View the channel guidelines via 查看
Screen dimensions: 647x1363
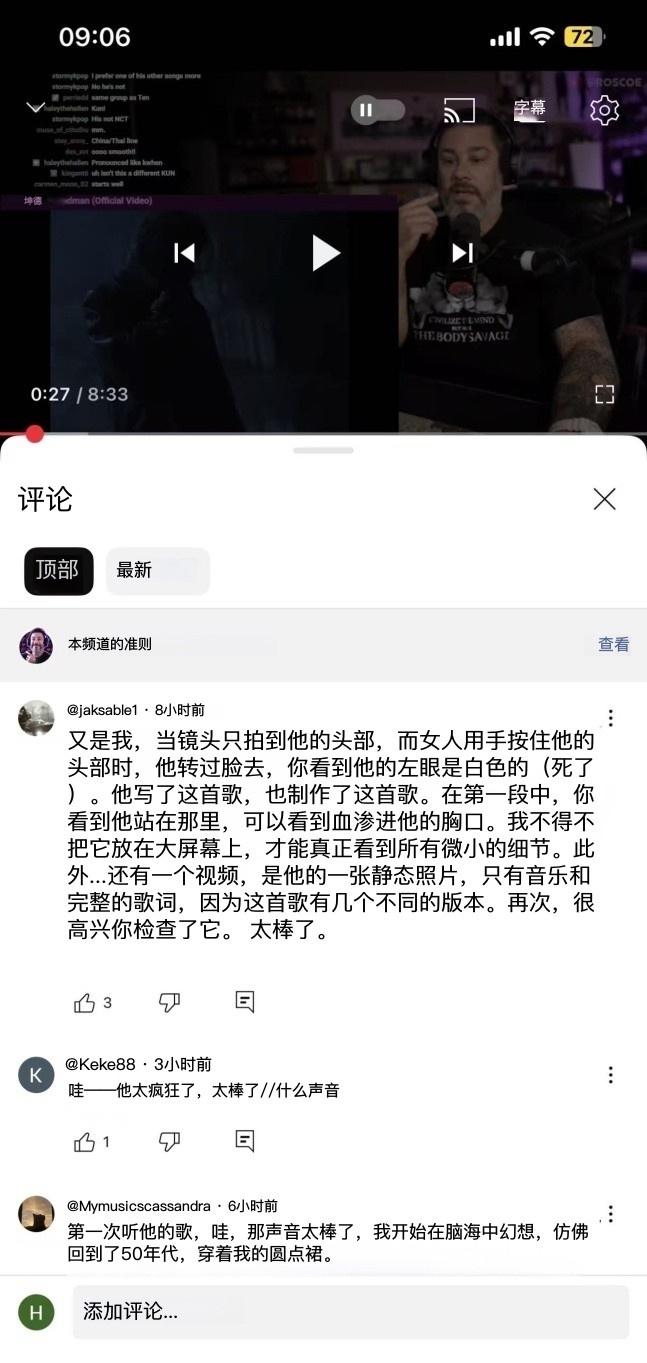[613, 645]
